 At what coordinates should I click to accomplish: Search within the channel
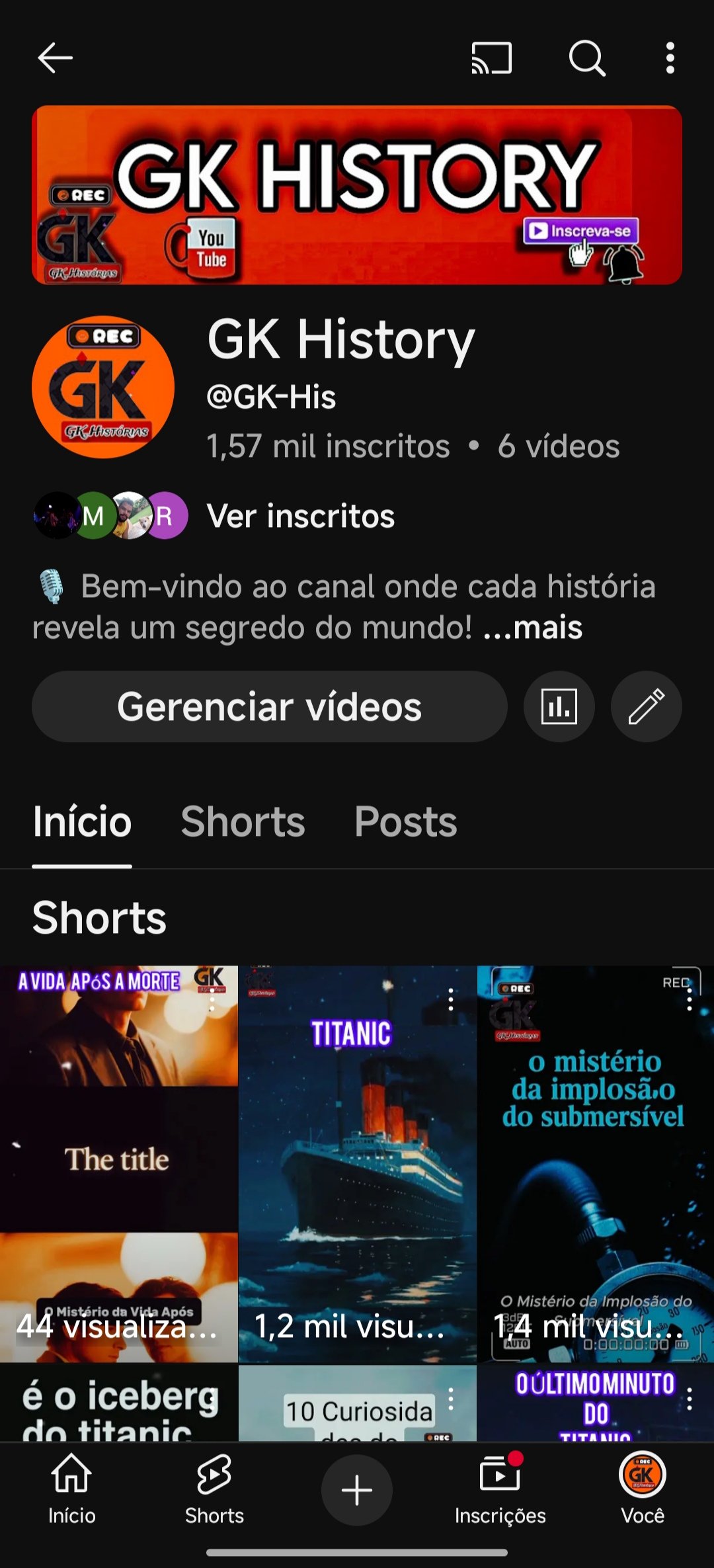[586, 58]
